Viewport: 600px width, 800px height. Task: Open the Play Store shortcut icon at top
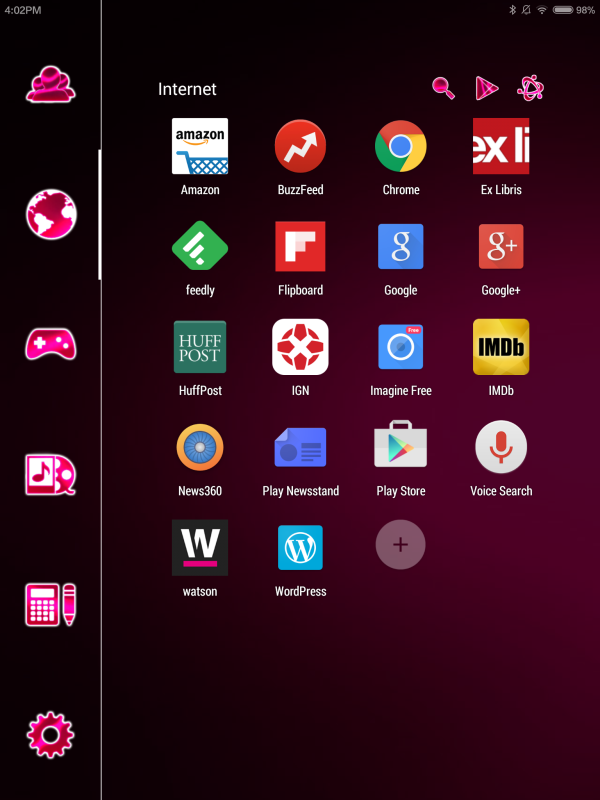tap(487, 88)
